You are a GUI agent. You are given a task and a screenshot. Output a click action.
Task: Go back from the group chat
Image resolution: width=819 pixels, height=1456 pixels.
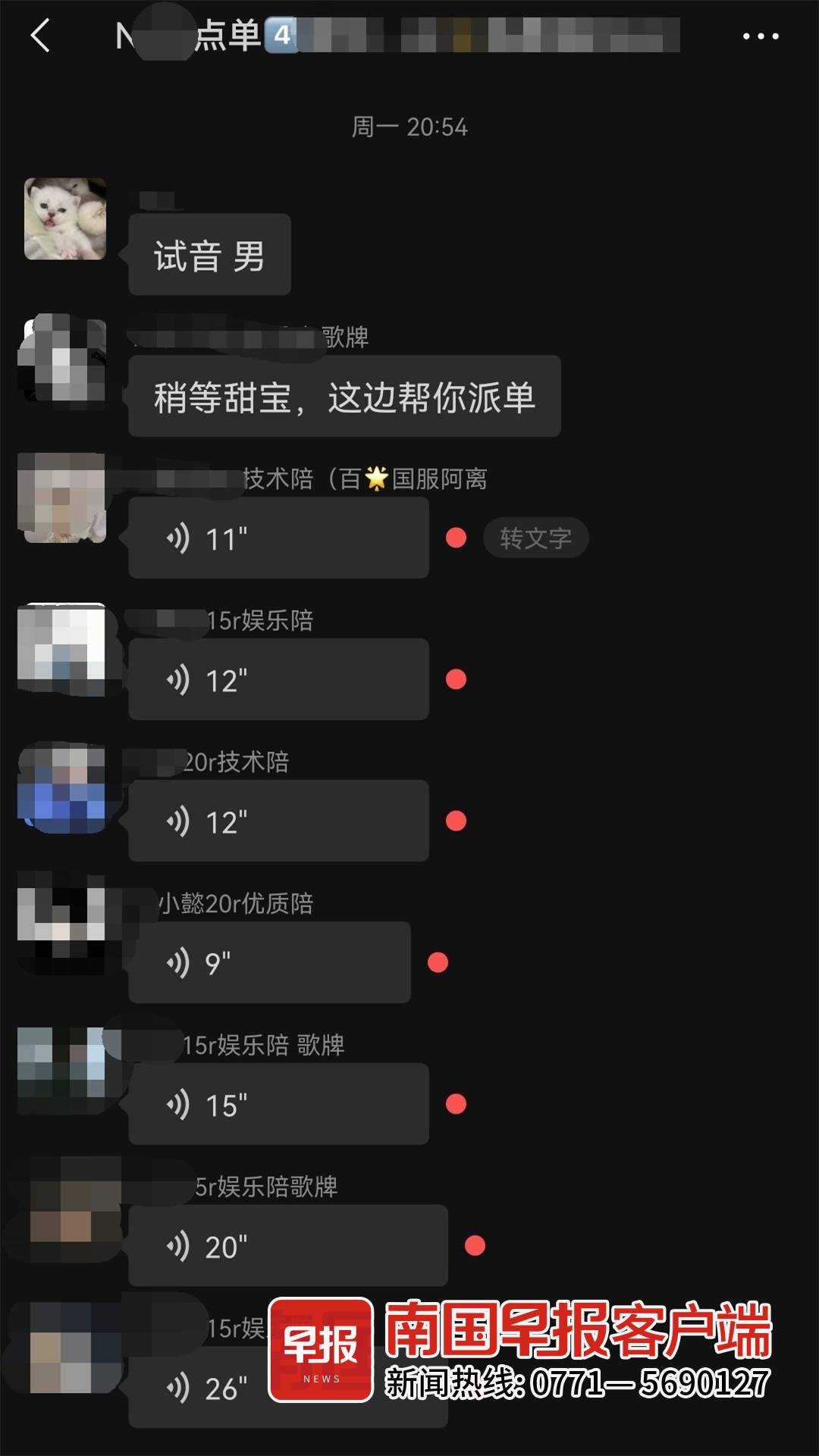click(x=40, y=36)
